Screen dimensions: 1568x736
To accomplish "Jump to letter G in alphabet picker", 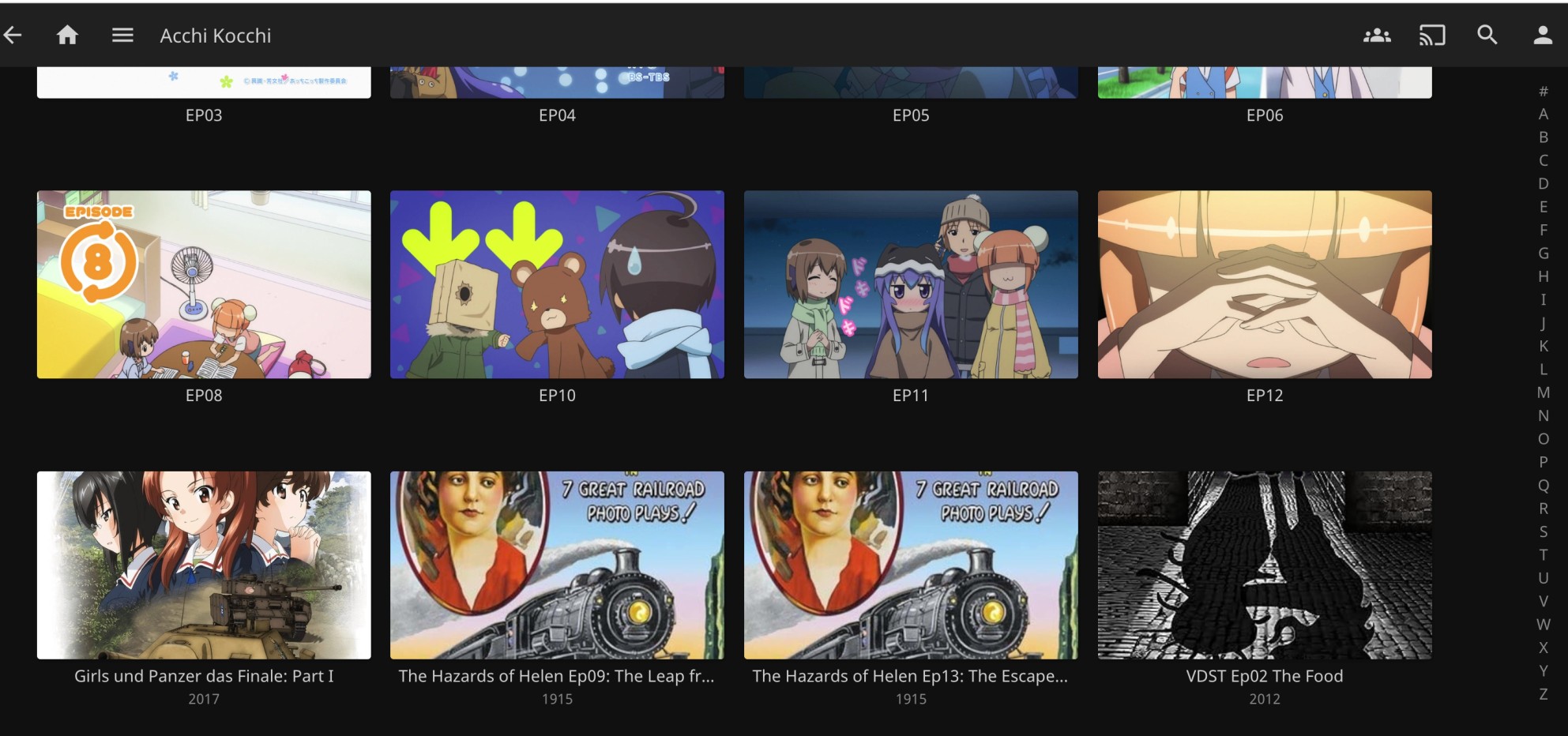I will (1543, 253).
